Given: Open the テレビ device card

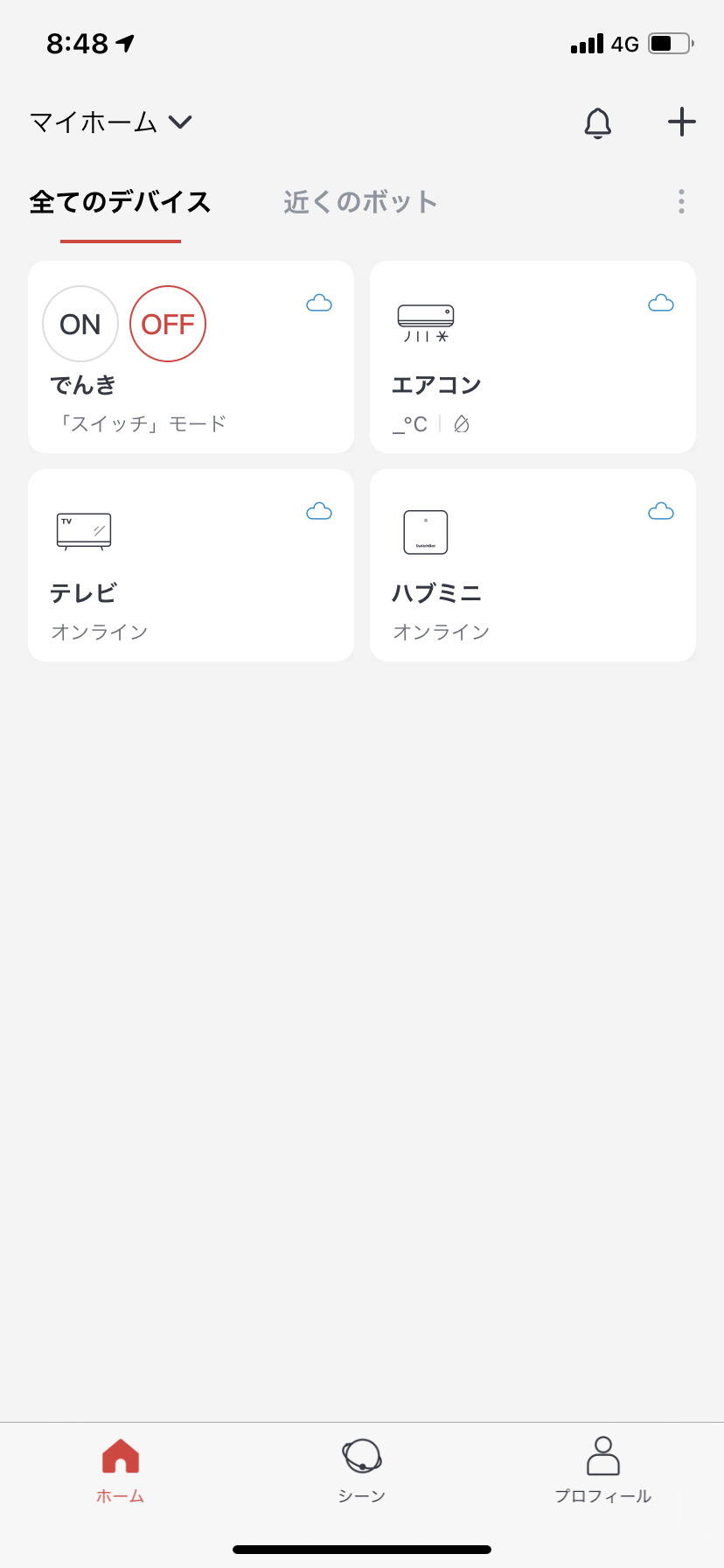Looking at the screenshot, I should click(x=191, y=565).
